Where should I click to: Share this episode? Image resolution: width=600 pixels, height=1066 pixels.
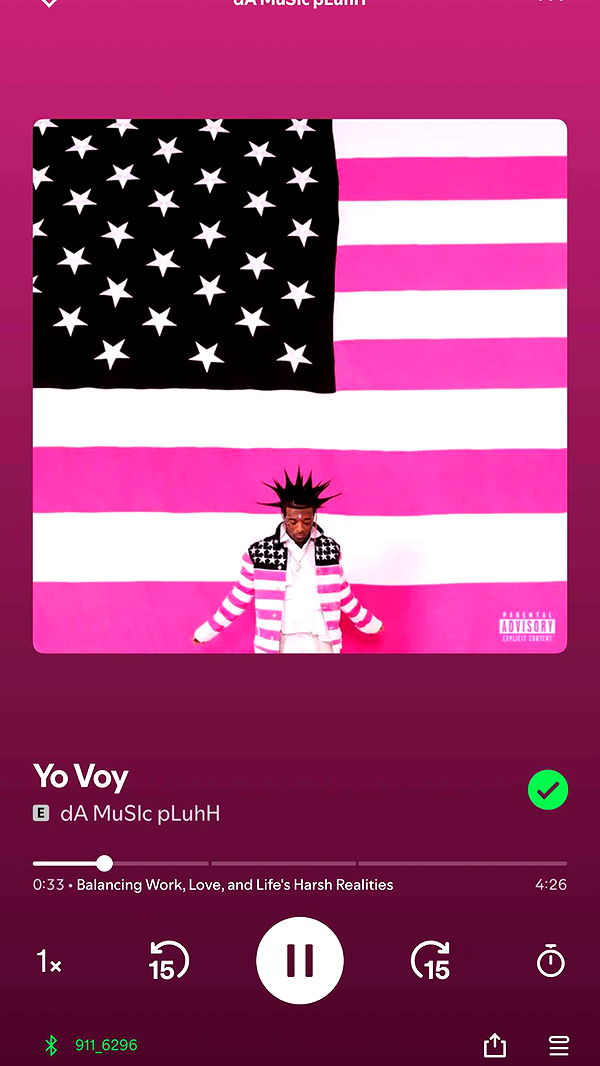[495, 1045]
